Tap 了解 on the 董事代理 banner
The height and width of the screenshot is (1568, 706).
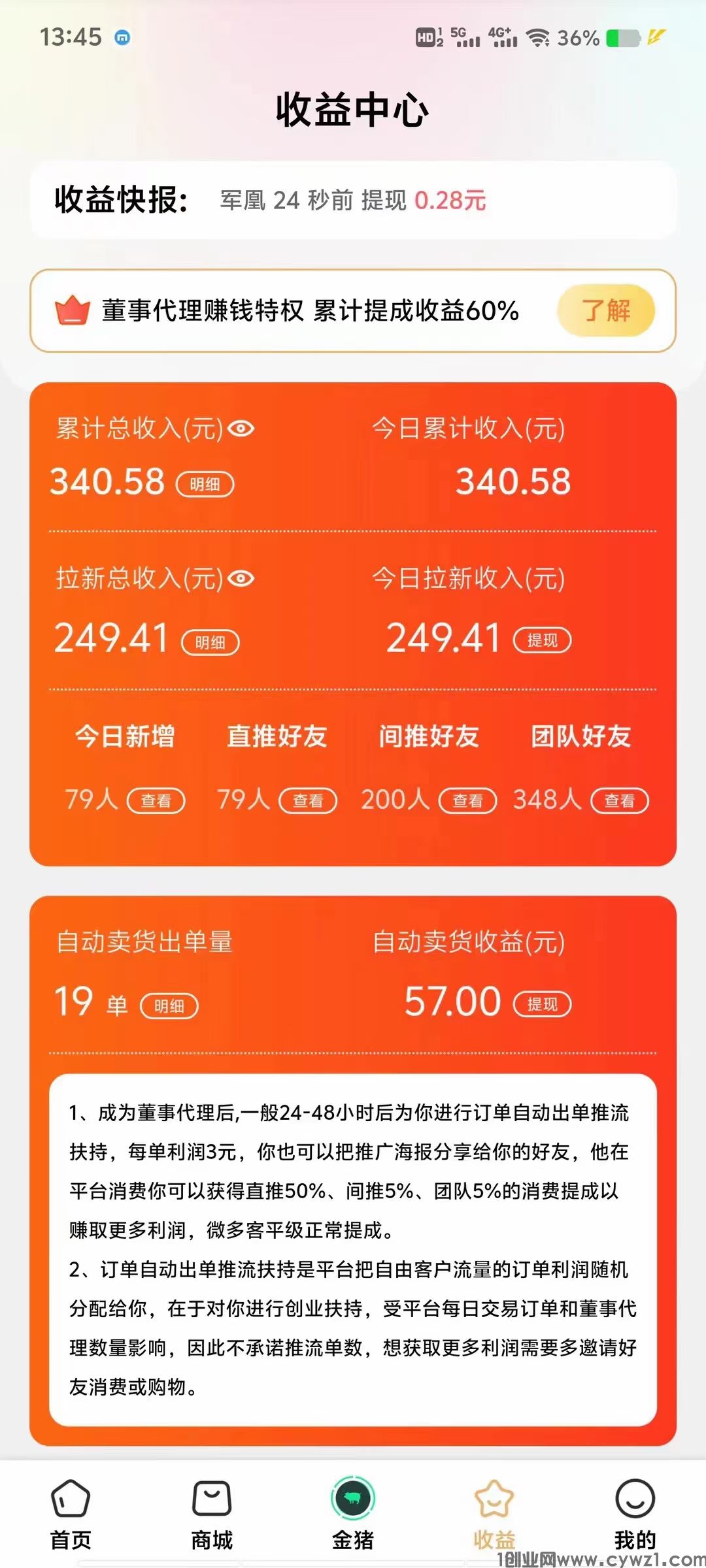pos(605,310)
